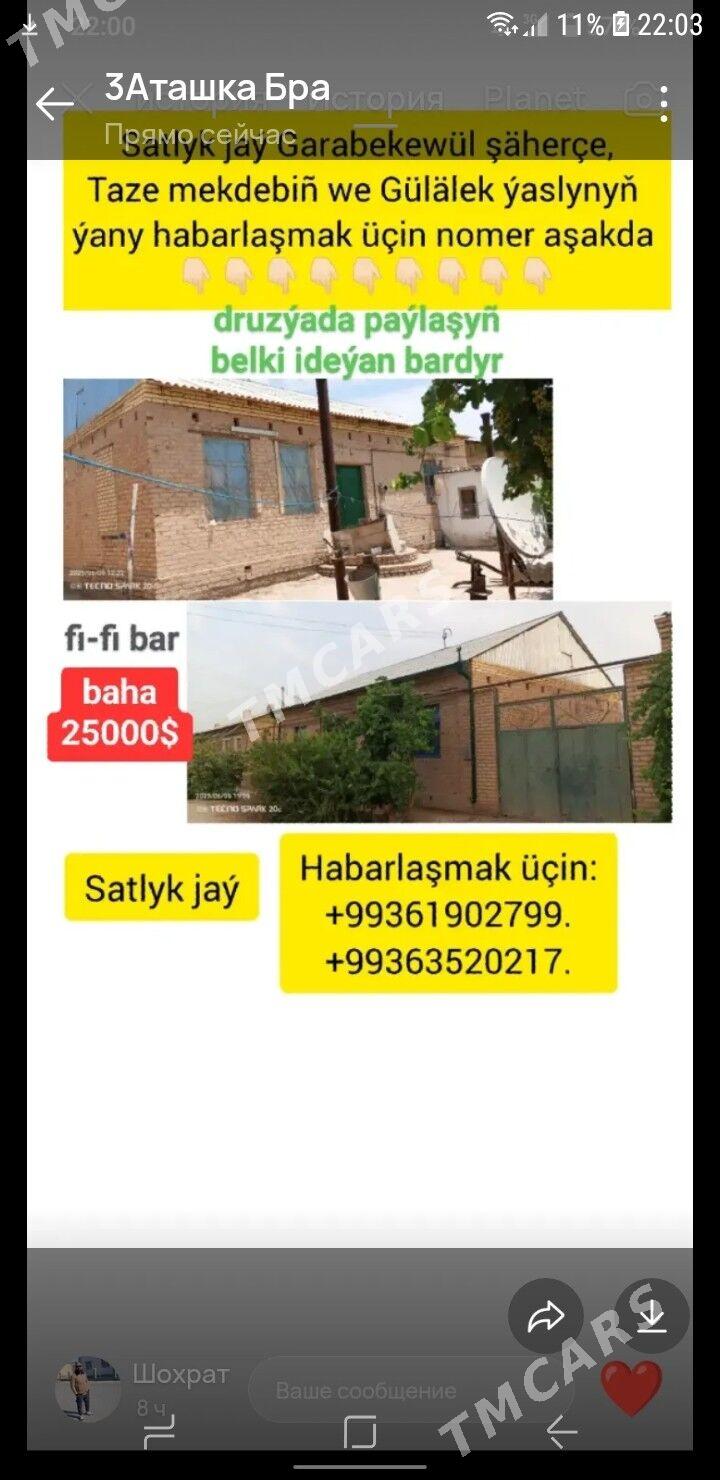Go back from the story viewer
Viewport: 720px width, 1480px height.
(x=54, y=104)
